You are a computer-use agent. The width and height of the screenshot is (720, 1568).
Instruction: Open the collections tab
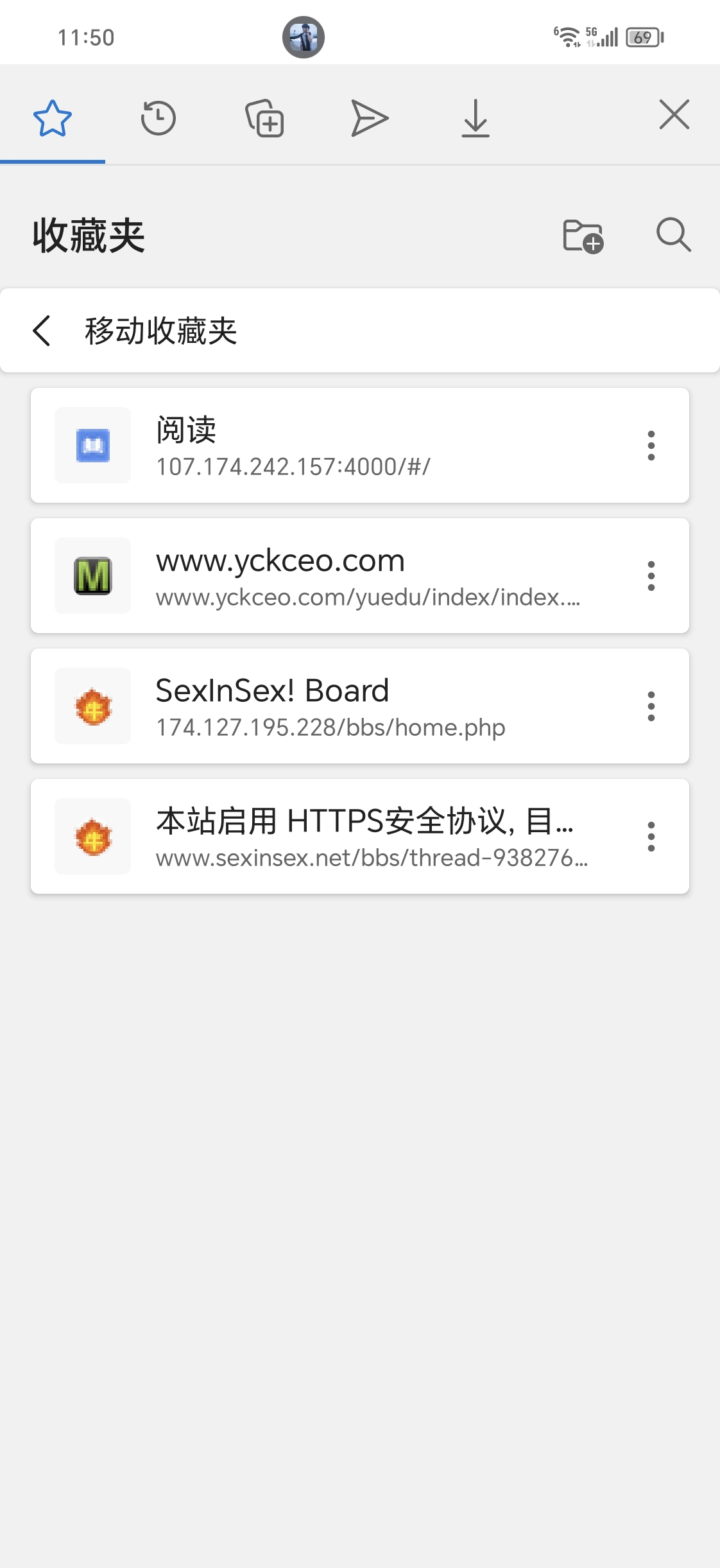264,118
